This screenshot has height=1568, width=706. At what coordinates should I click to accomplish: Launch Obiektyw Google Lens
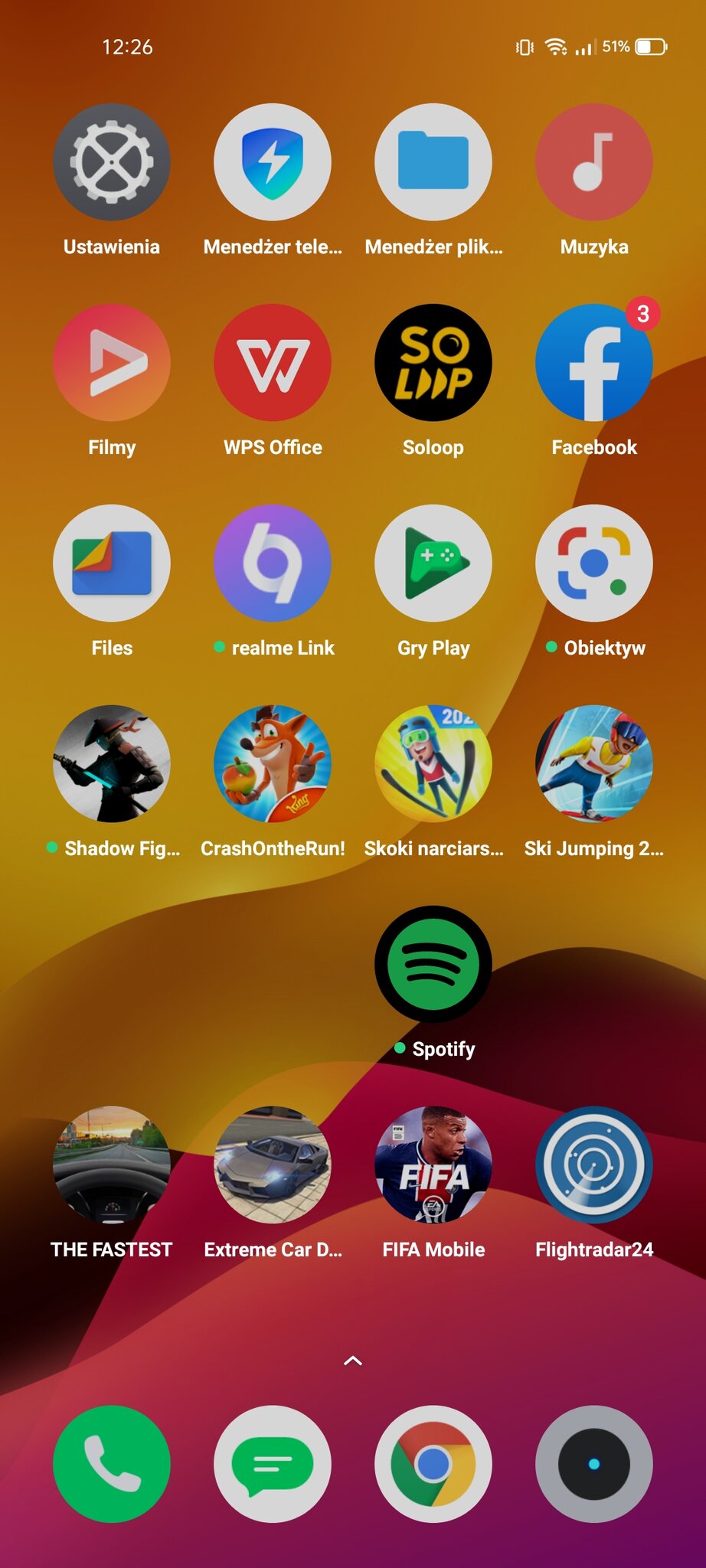594,563
